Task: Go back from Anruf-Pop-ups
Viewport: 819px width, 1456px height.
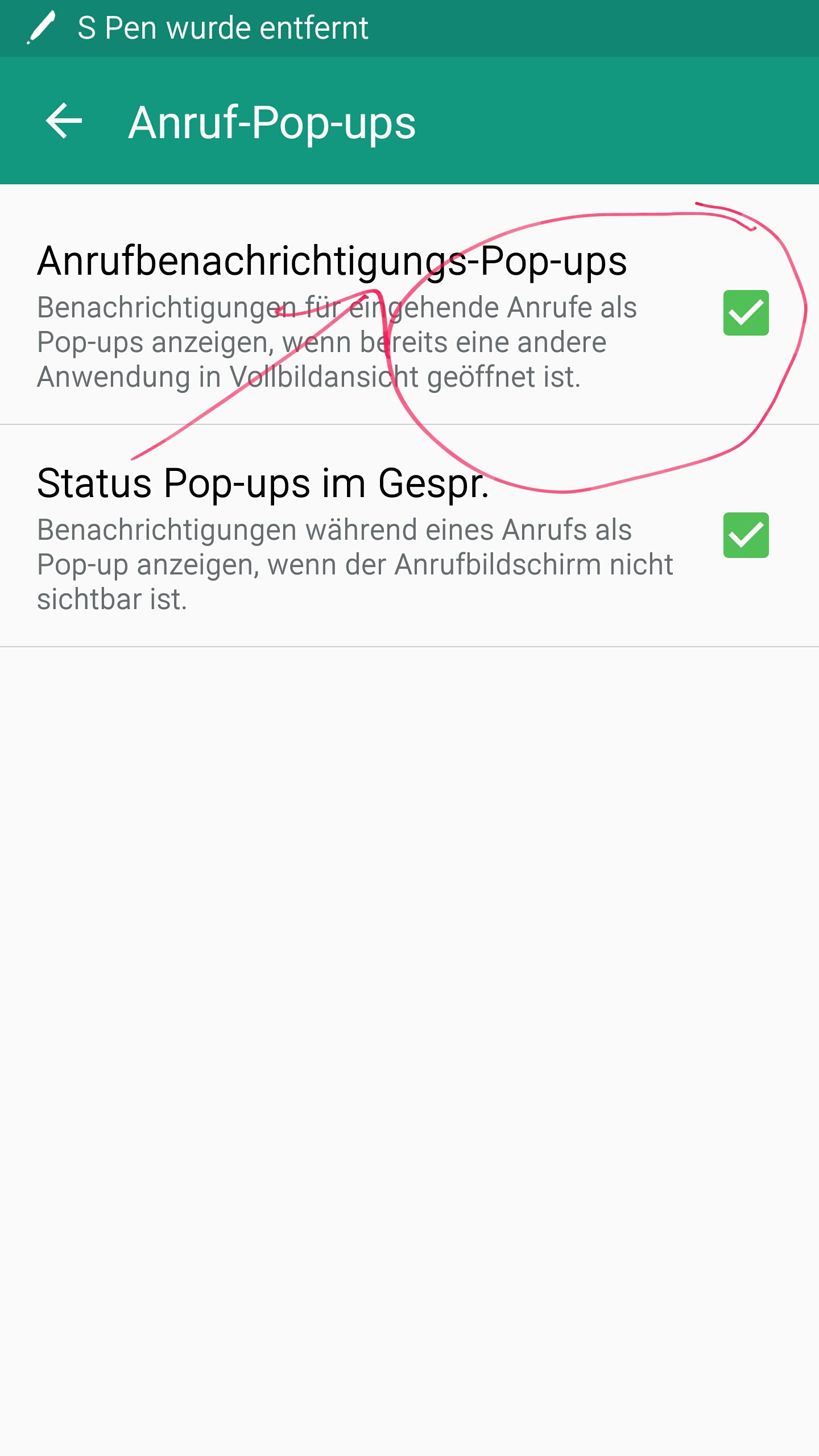Action: pyautogui.click(x=64, y=121)
